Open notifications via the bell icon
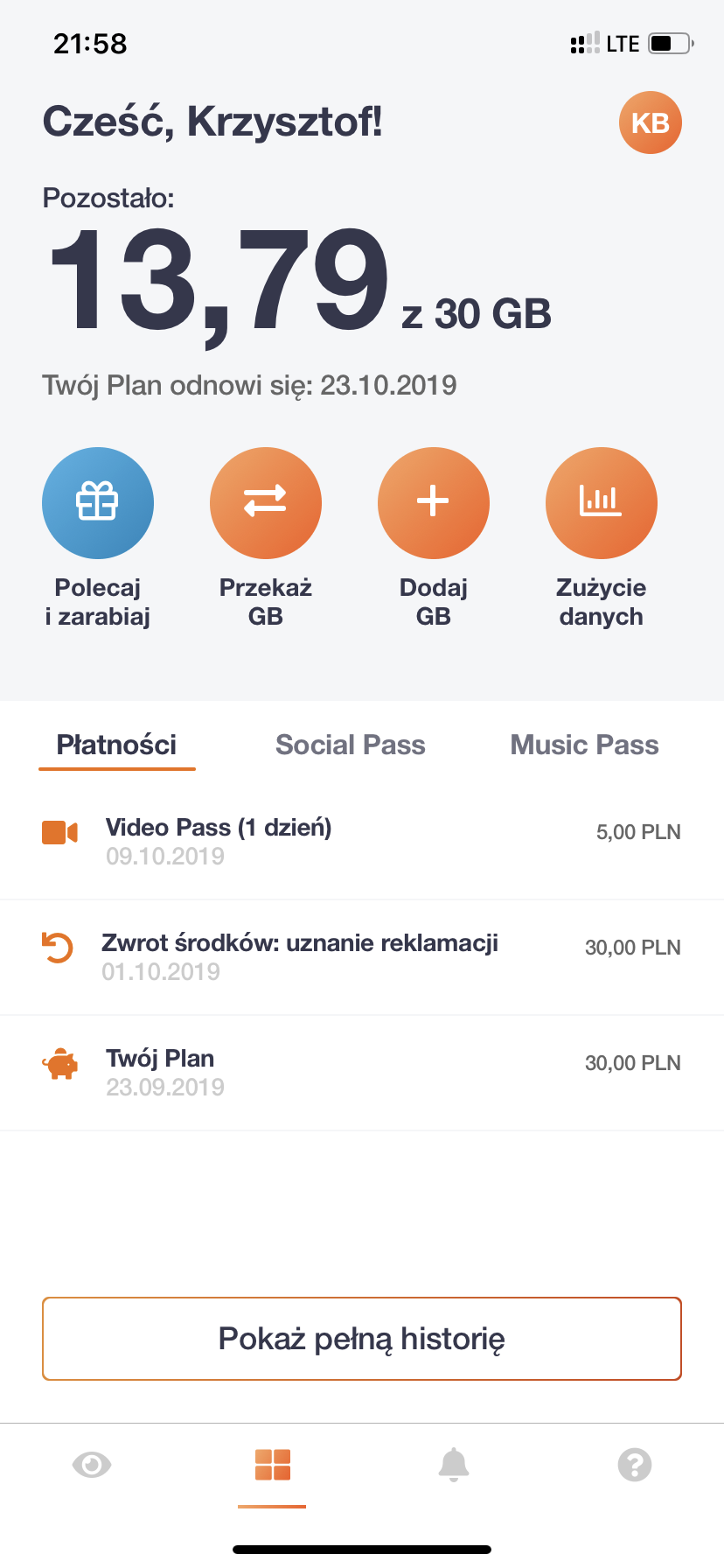724x1568 pixels. tap(453, 1465)
